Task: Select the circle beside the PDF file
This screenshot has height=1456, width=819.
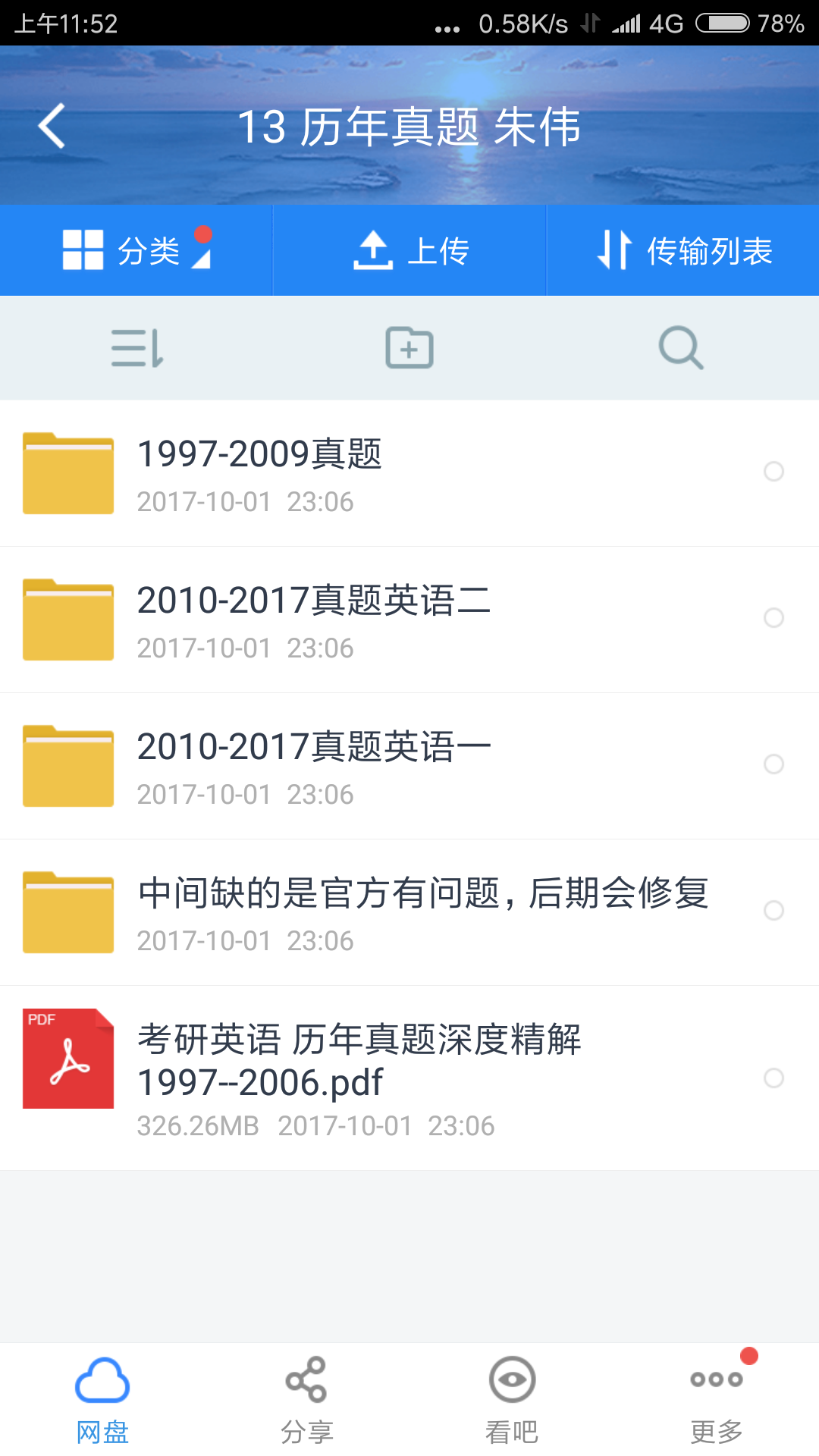Action: point(774,1076)
